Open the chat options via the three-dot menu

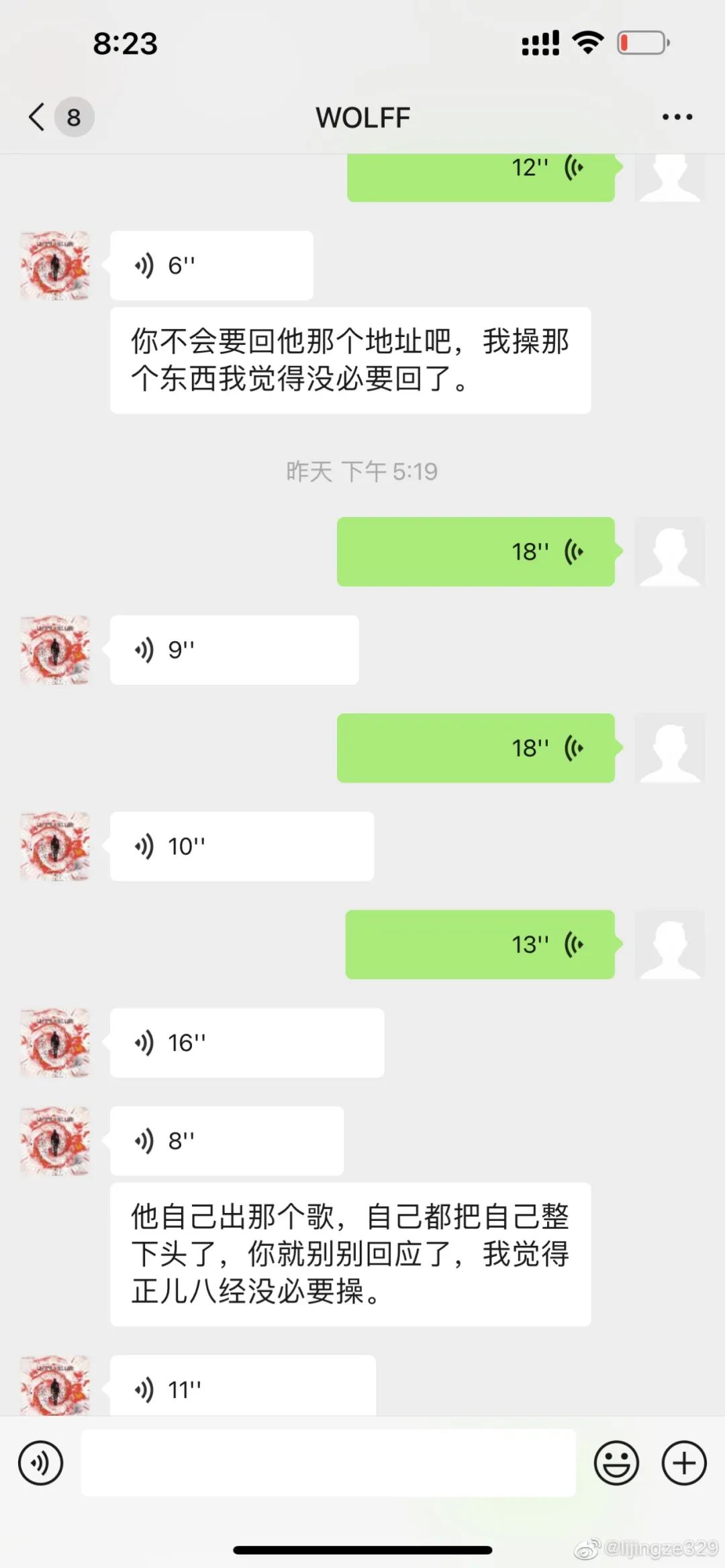[676, 116]
